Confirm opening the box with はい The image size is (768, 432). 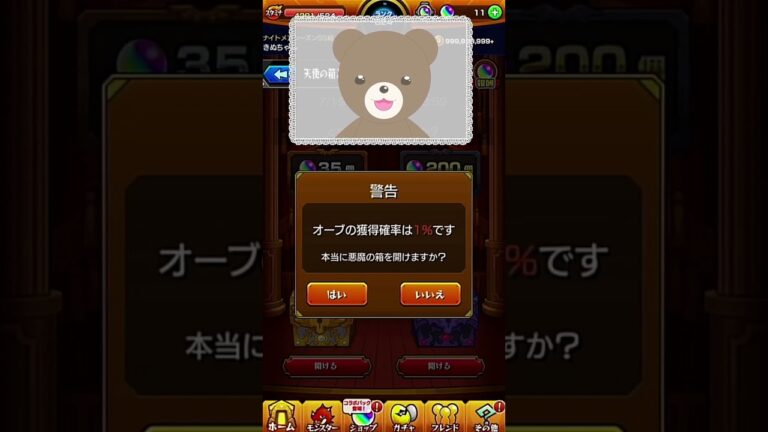337,294
